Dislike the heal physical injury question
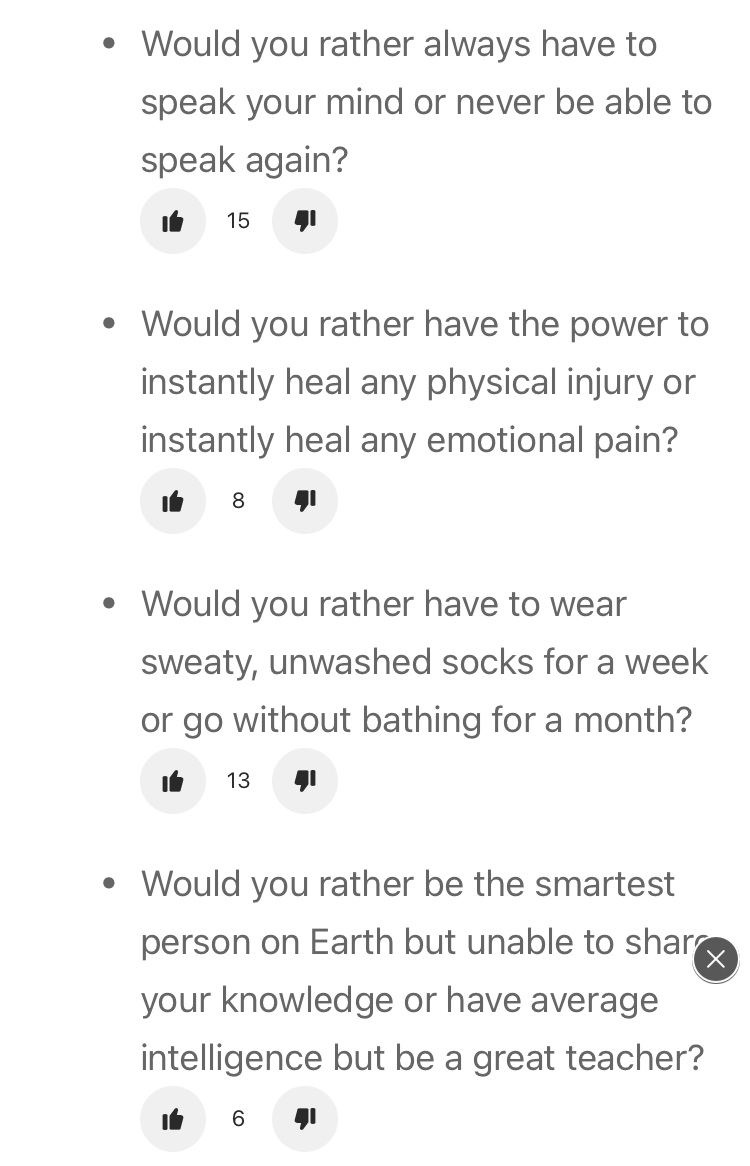 (x=305, y=501)
